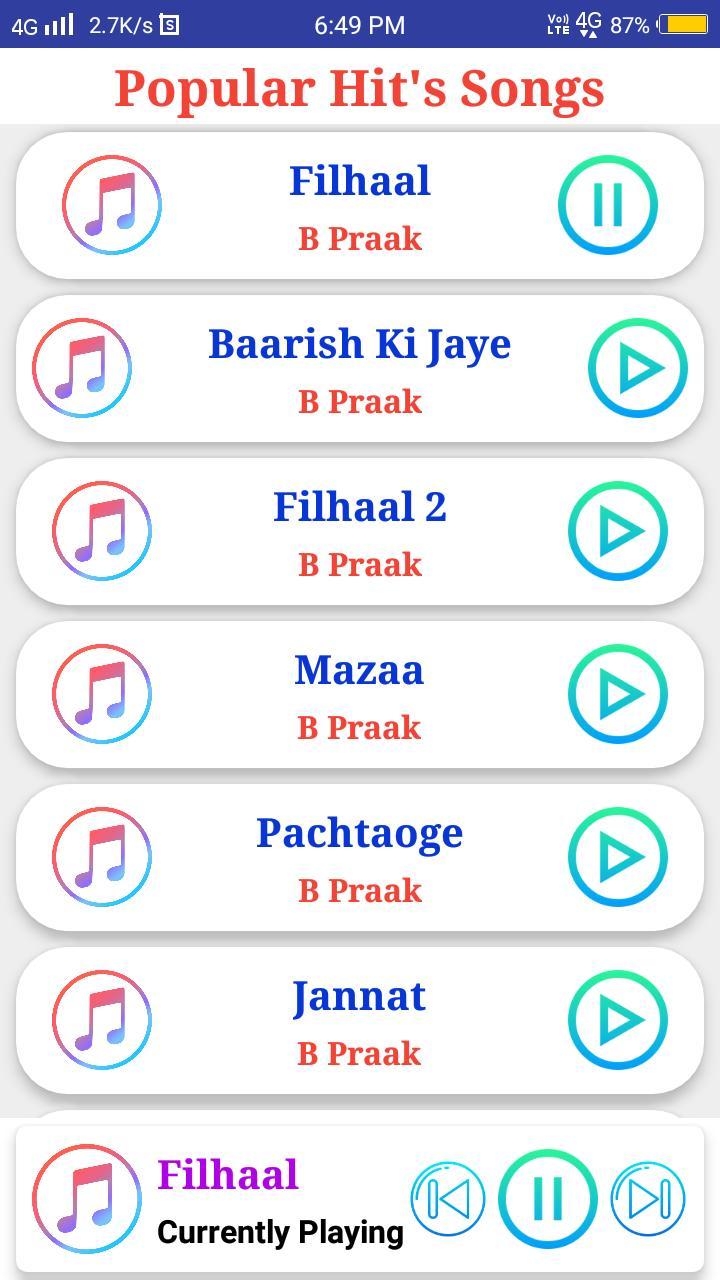Tap the Currently Playing label
720x1280 pixels.
[x=280, y=1232]
